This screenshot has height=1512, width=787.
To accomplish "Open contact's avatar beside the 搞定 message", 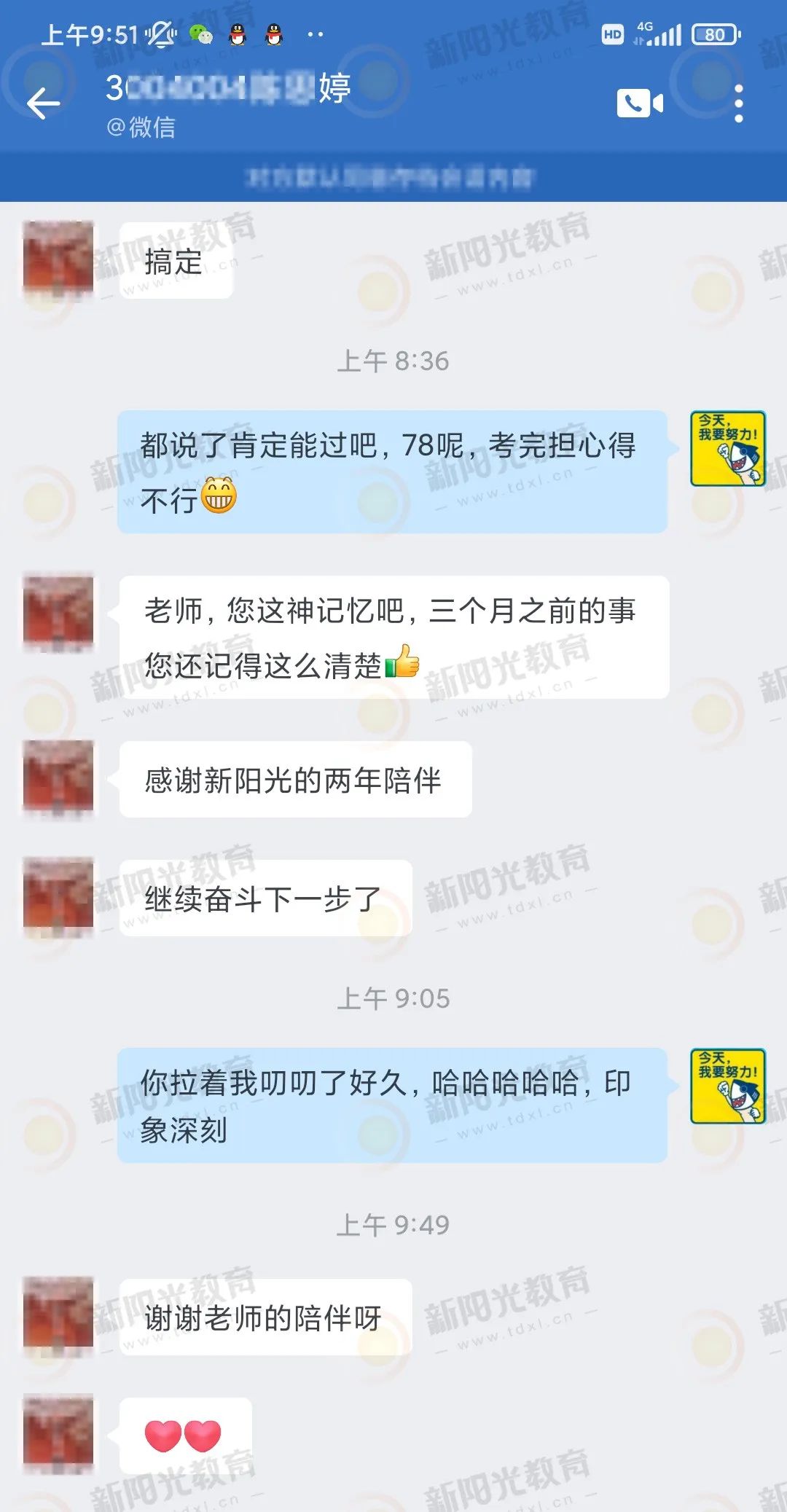I will (58, 259).
